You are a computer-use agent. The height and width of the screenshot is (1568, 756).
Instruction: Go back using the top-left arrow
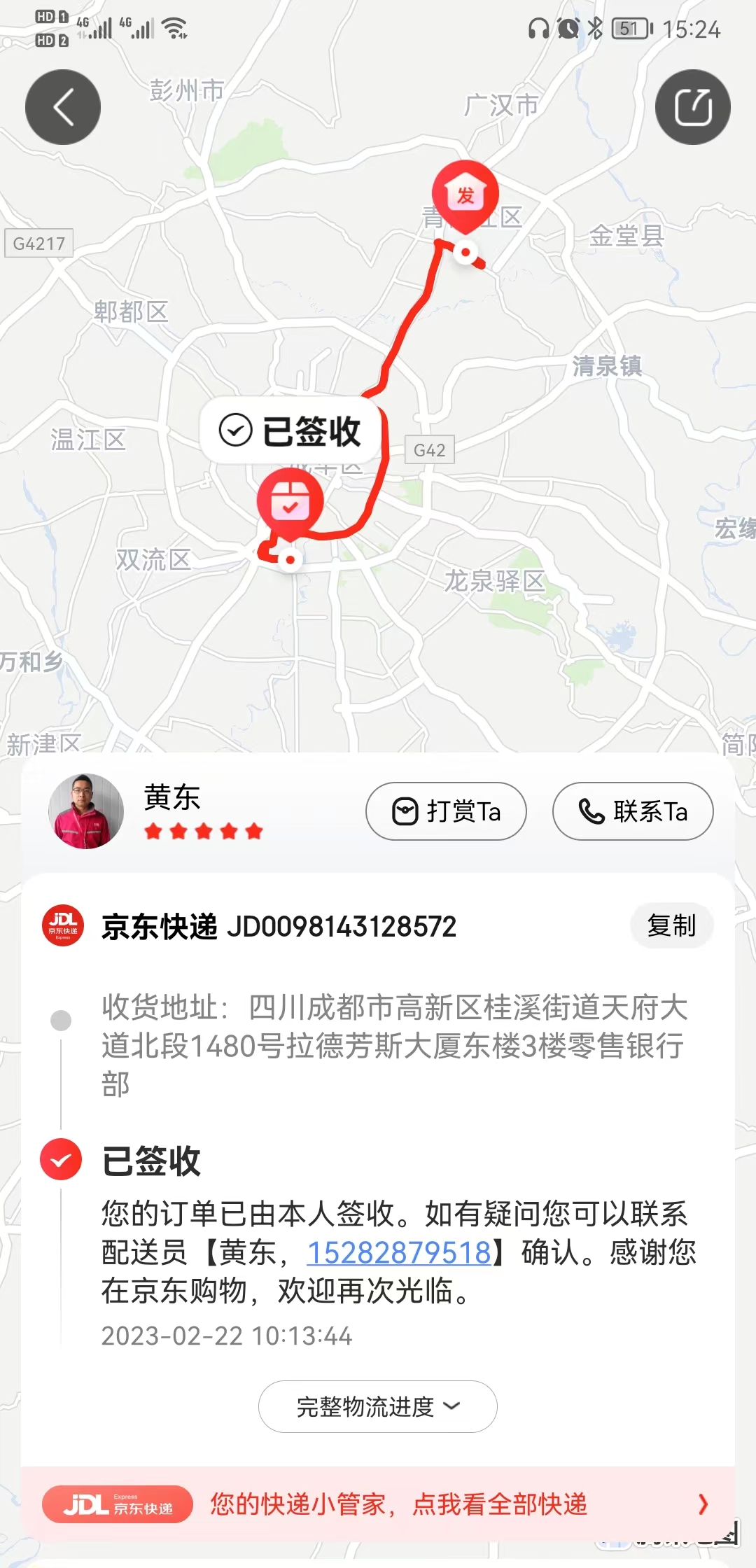click(x=63, y=107)
